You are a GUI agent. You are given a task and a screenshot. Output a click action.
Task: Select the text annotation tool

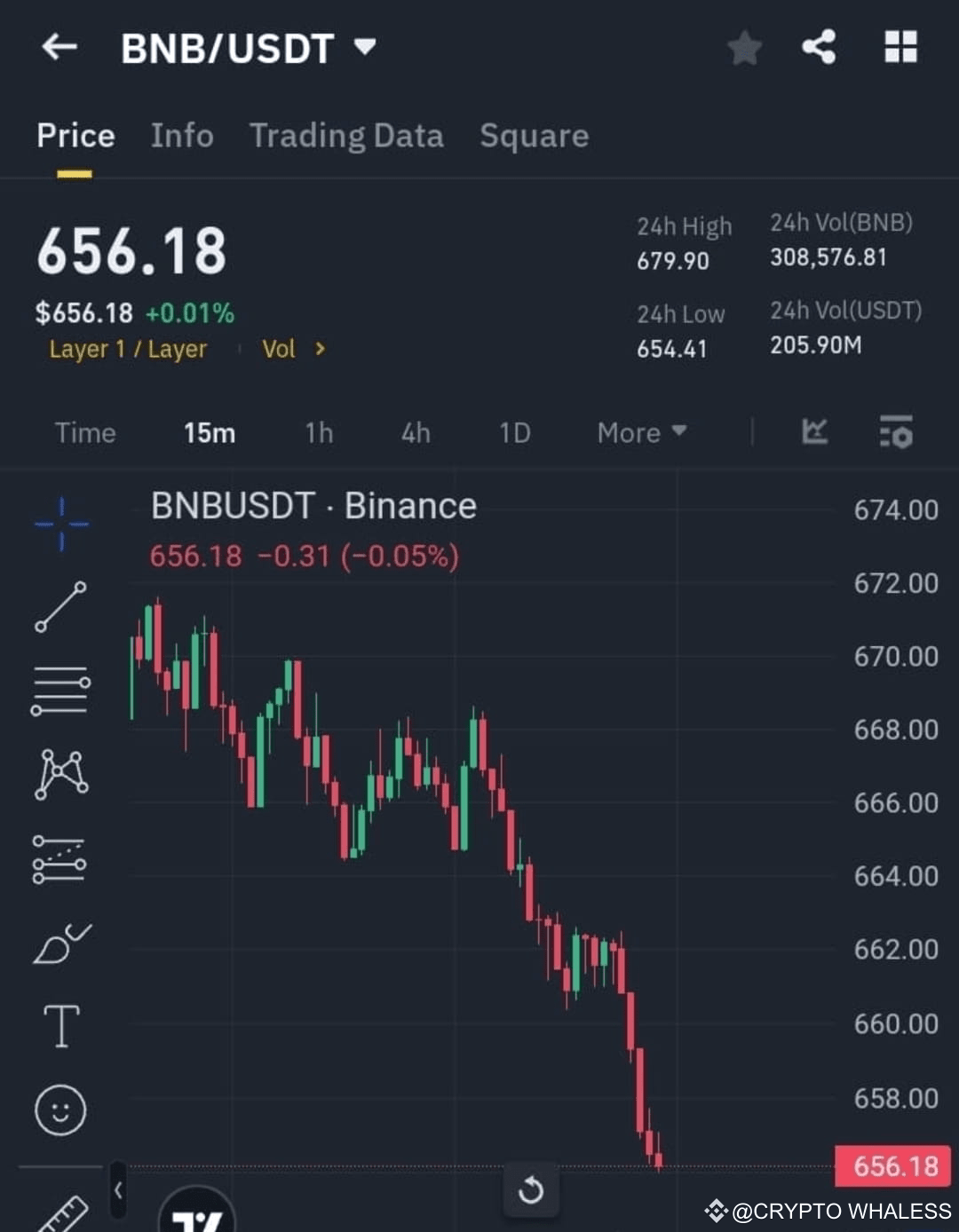point(60,1025)
